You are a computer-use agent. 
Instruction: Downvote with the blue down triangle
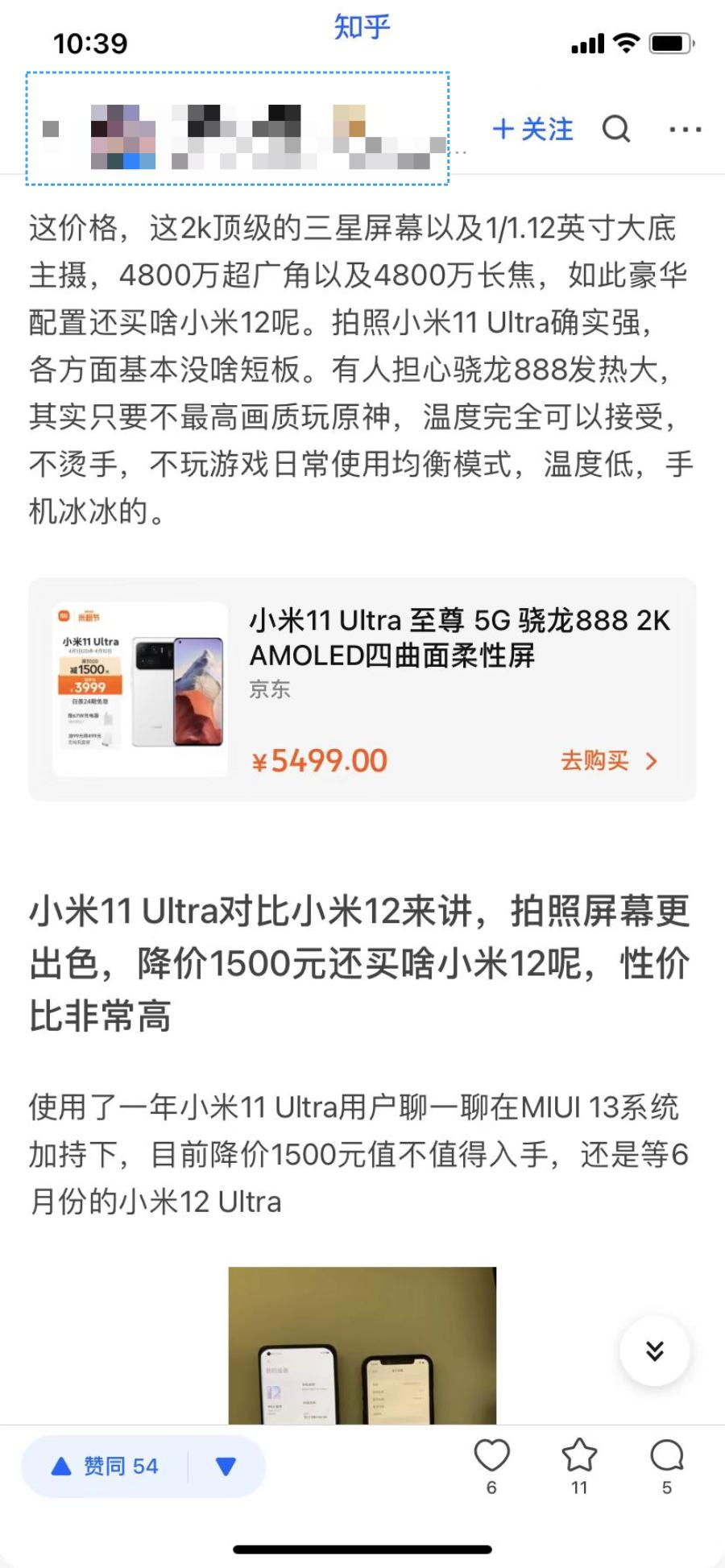225,1466
